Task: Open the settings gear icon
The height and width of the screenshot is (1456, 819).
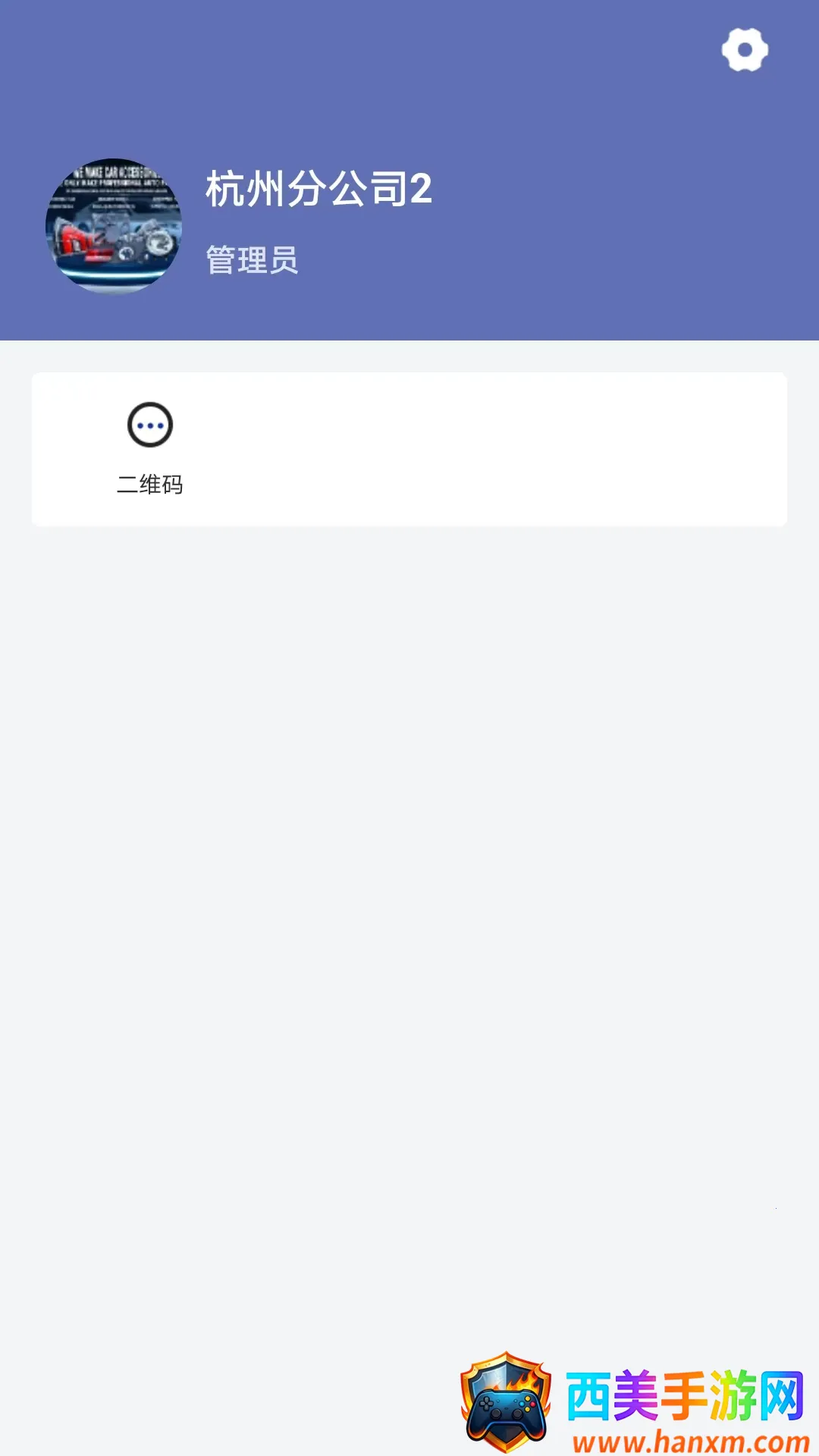Action: pyautogui.click(x=745, y=50)
